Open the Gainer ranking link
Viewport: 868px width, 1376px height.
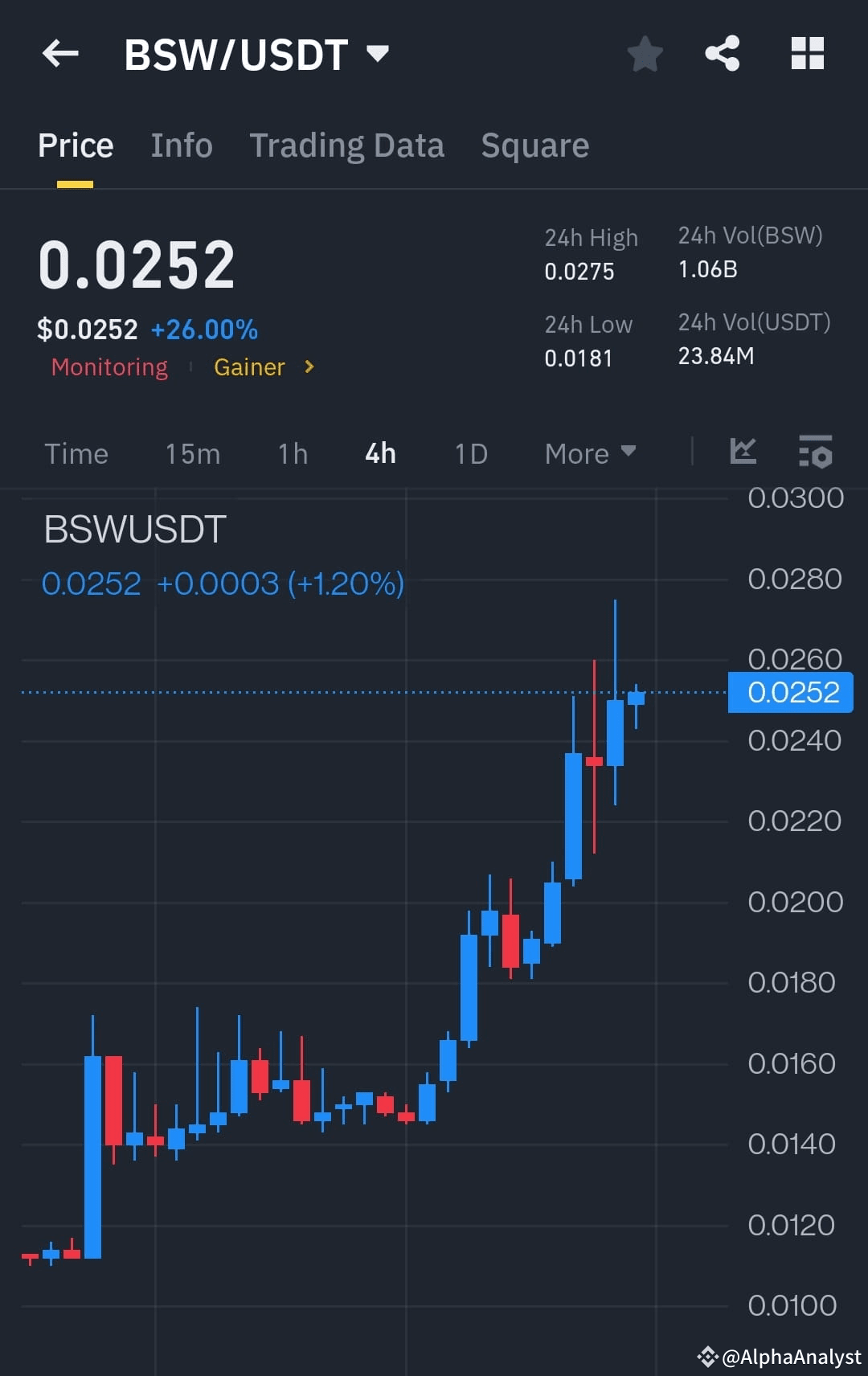pyautogui.click(x=249, y=367)
